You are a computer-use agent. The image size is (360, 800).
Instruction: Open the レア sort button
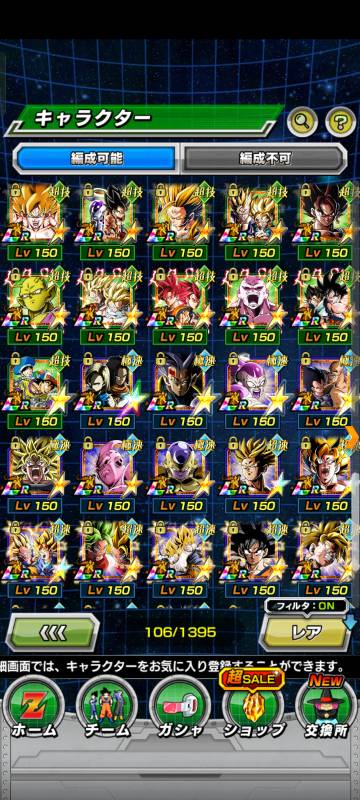[x=305, y=632]
